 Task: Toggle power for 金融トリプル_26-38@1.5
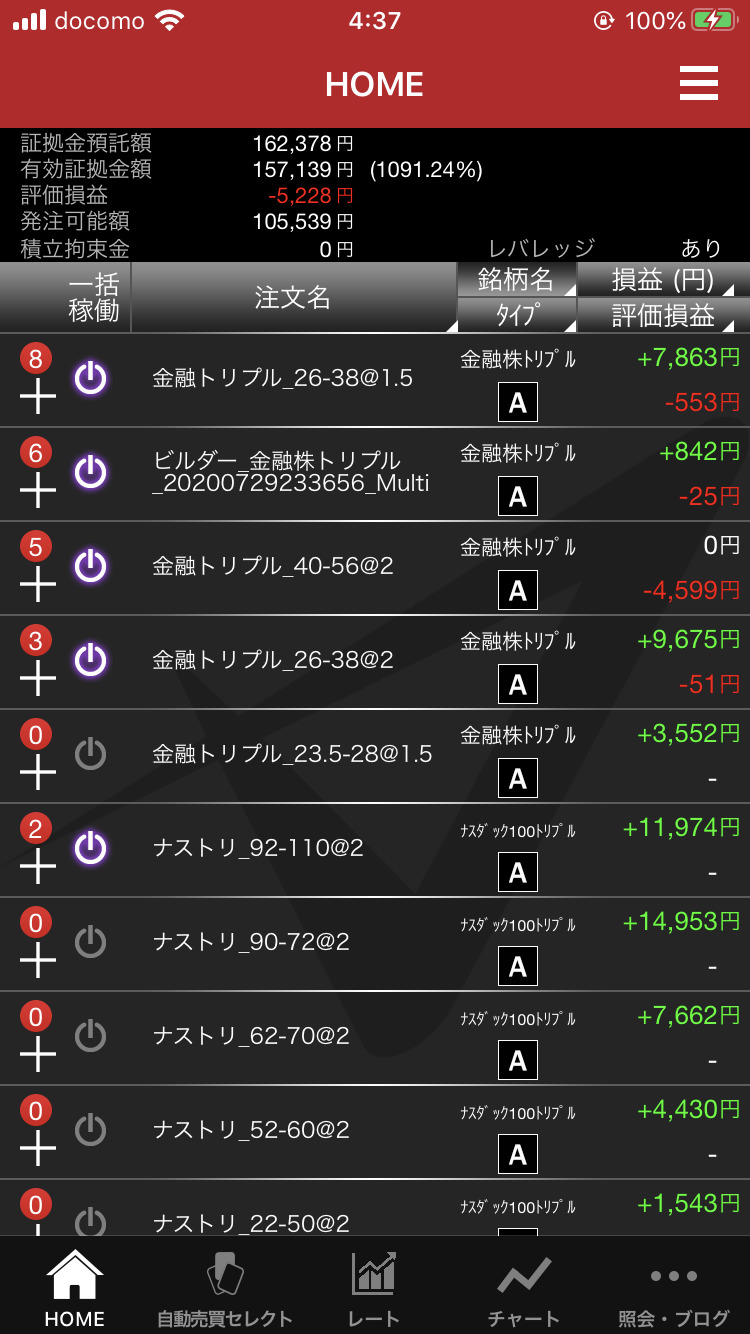tap(91, 379)
